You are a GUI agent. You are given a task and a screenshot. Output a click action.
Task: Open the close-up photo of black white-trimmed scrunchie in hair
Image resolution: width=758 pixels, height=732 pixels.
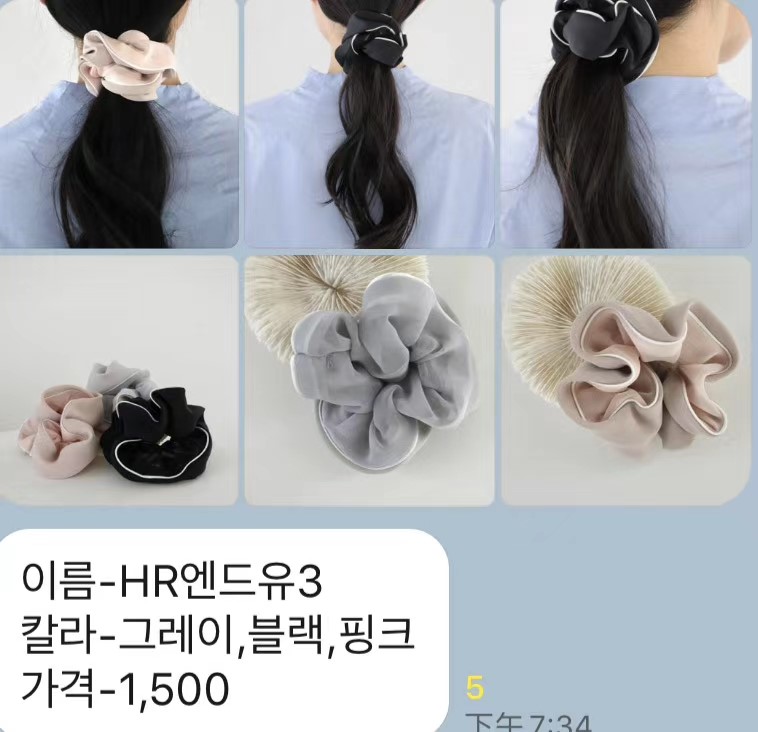626,123
